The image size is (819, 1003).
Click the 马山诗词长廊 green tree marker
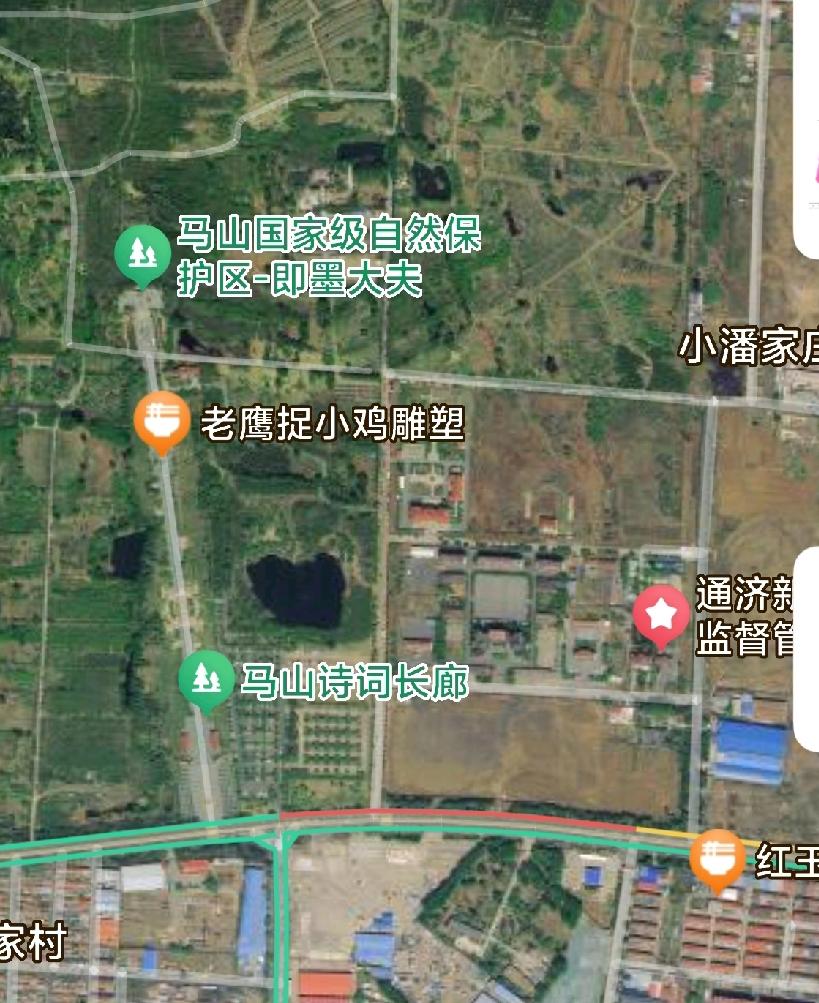tap(204, 681)
